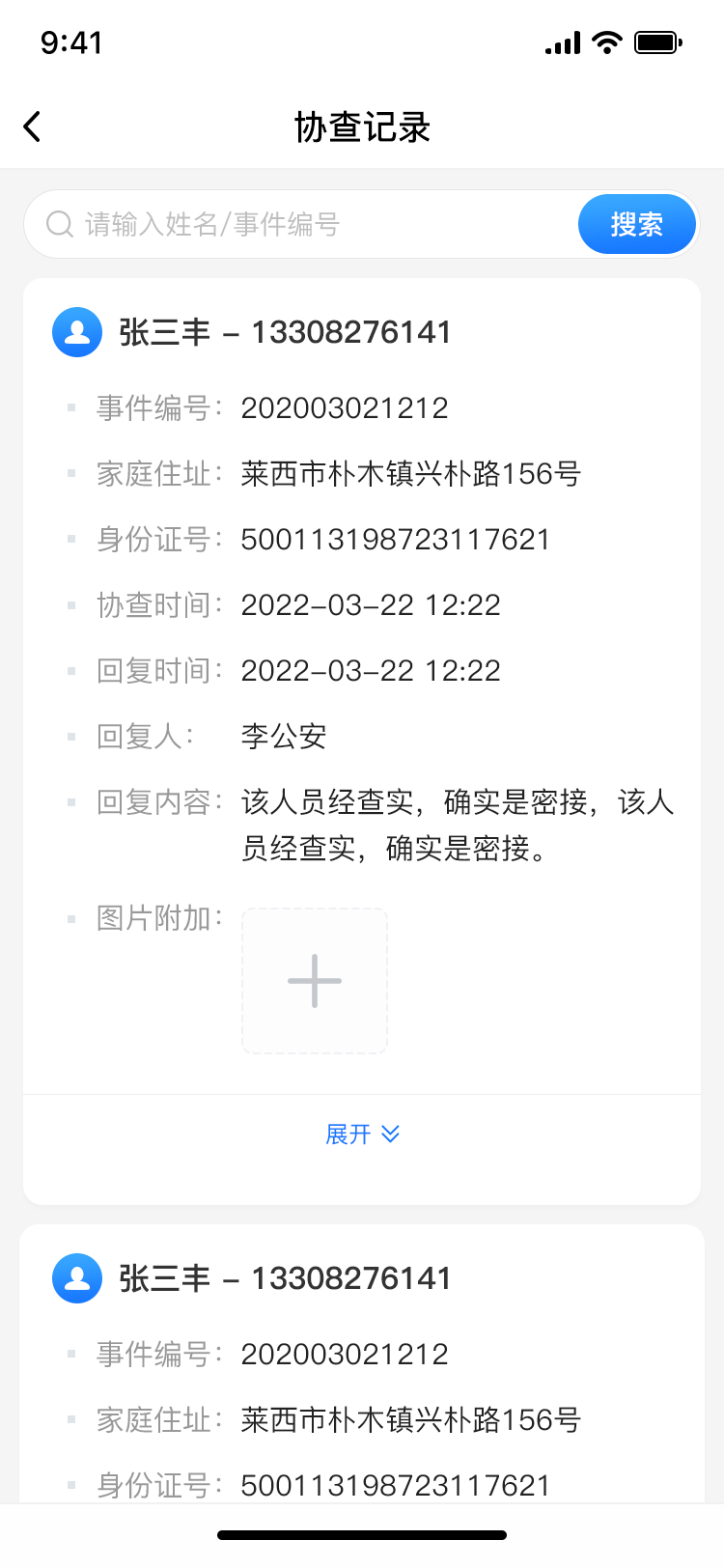Tap the blue 搜索 button
Image resolution: width=724 pixels, height=1568 pixels.
[637, 224]
